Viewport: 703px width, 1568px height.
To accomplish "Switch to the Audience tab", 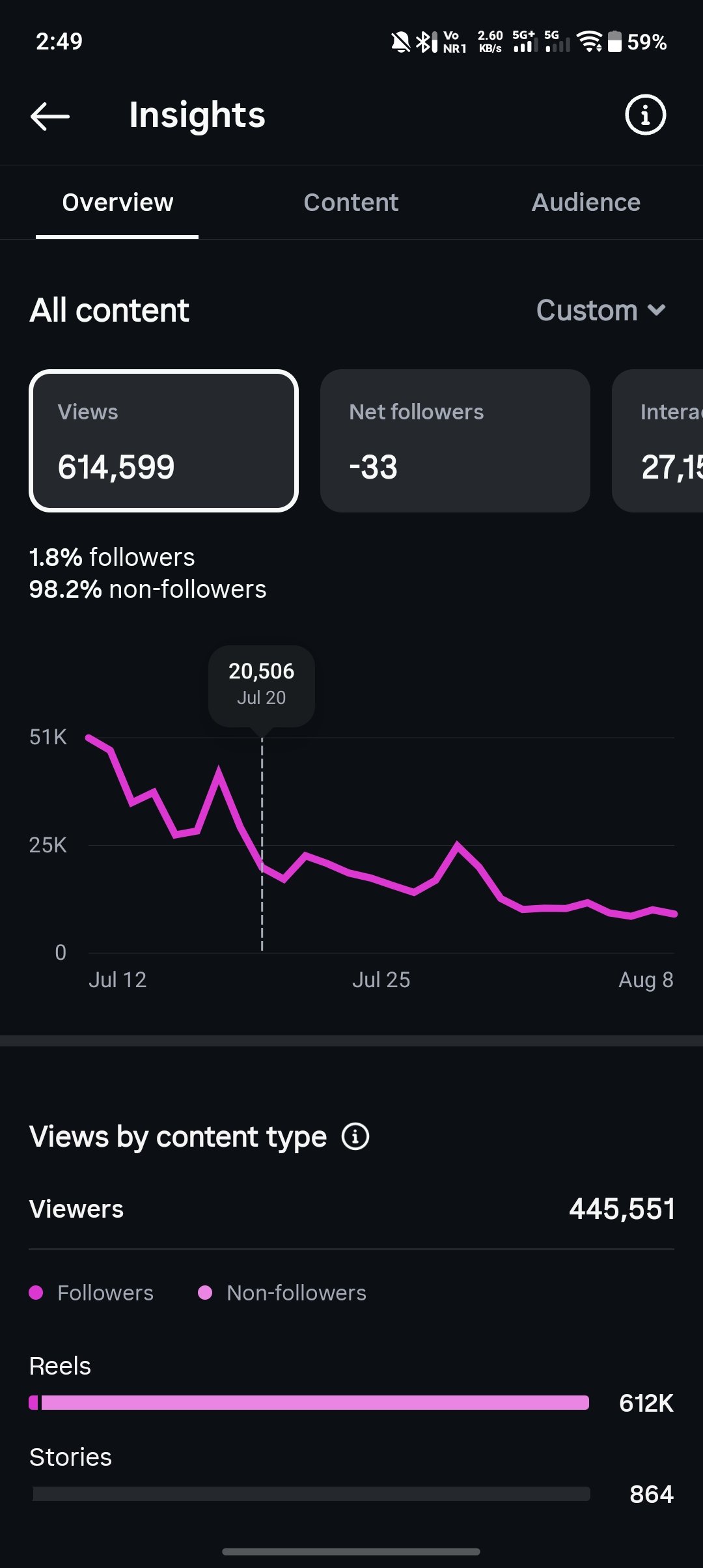I will [x=586, y=203].
